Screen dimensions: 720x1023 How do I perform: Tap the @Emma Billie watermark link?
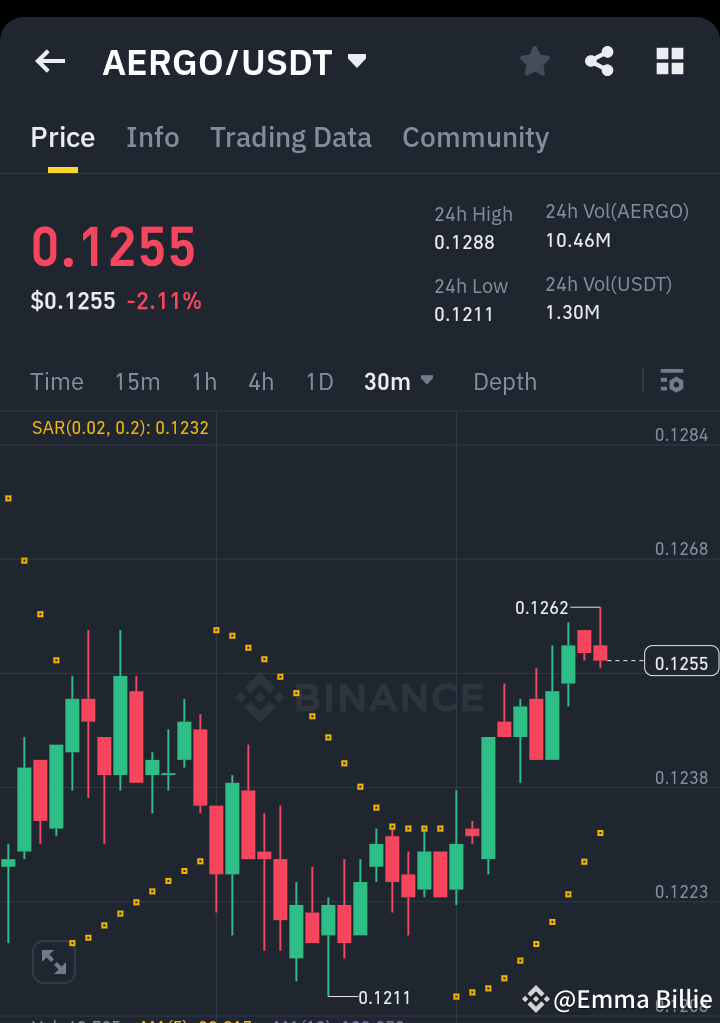[x=630, y=998]
